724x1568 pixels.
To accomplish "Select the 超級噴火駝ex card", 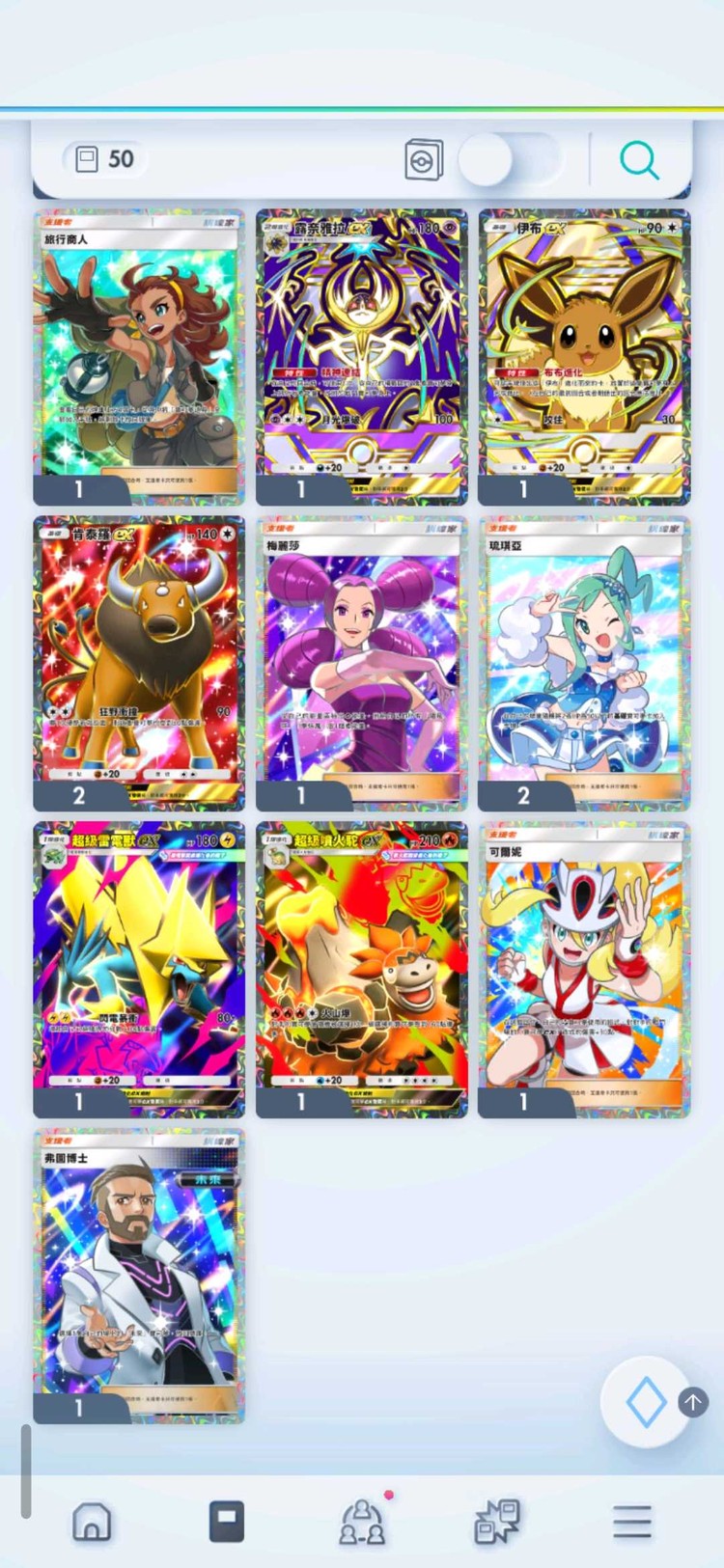I will [x=361, y=970].
